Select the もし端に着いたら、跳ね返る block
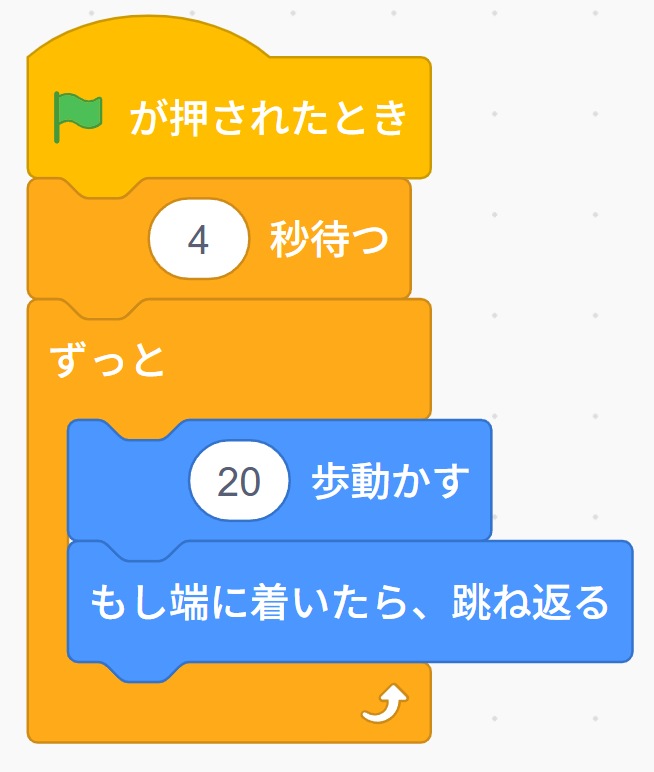The image size is (654, 772). (350, 603)
